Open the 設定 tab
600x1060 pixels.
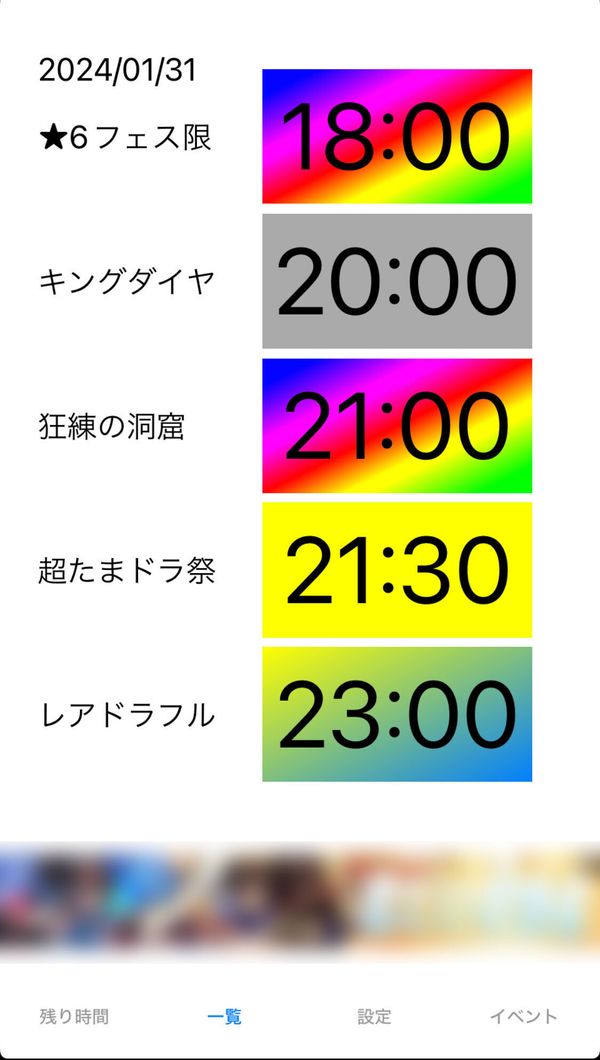pos(374,1016)
